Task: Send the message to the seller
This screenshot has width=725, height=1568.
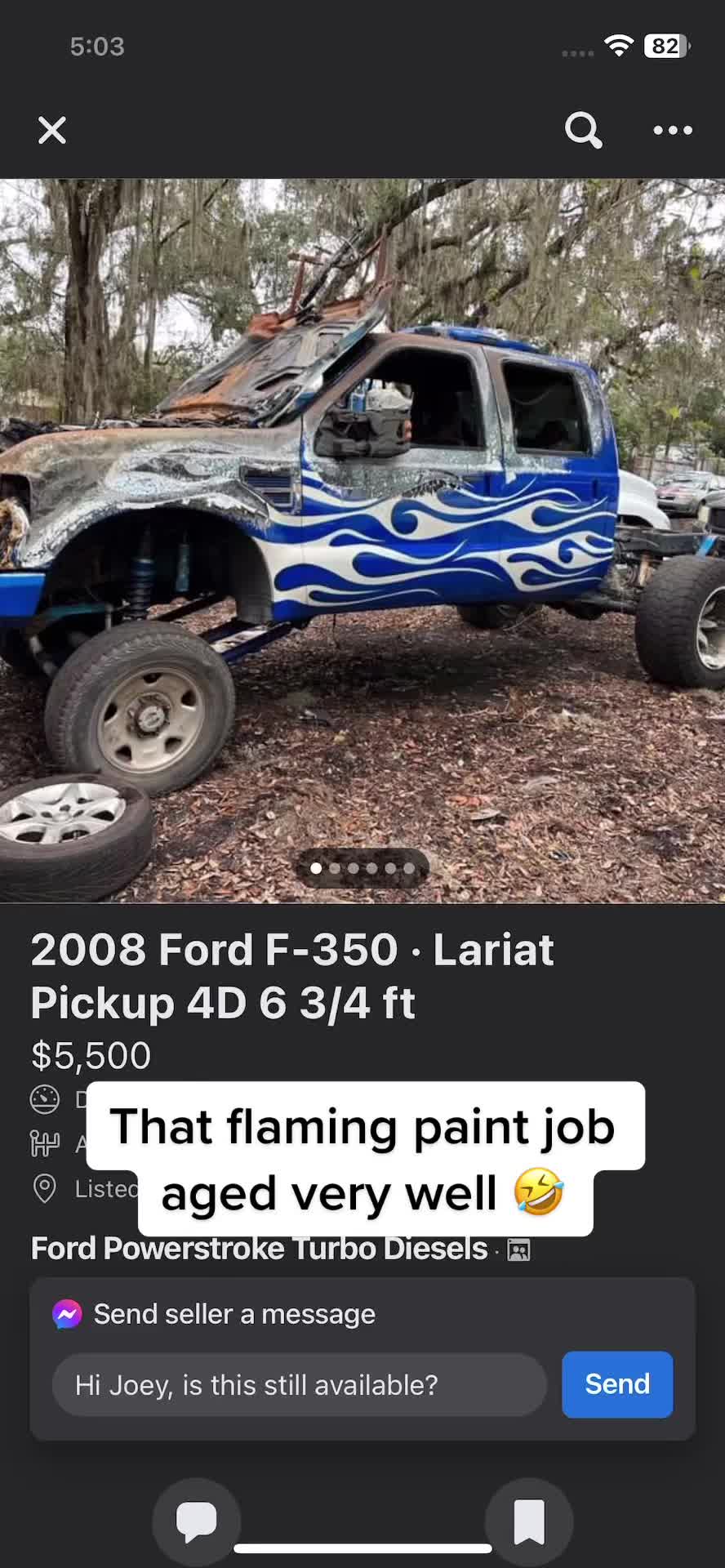Action: (x=617, y=1384)
